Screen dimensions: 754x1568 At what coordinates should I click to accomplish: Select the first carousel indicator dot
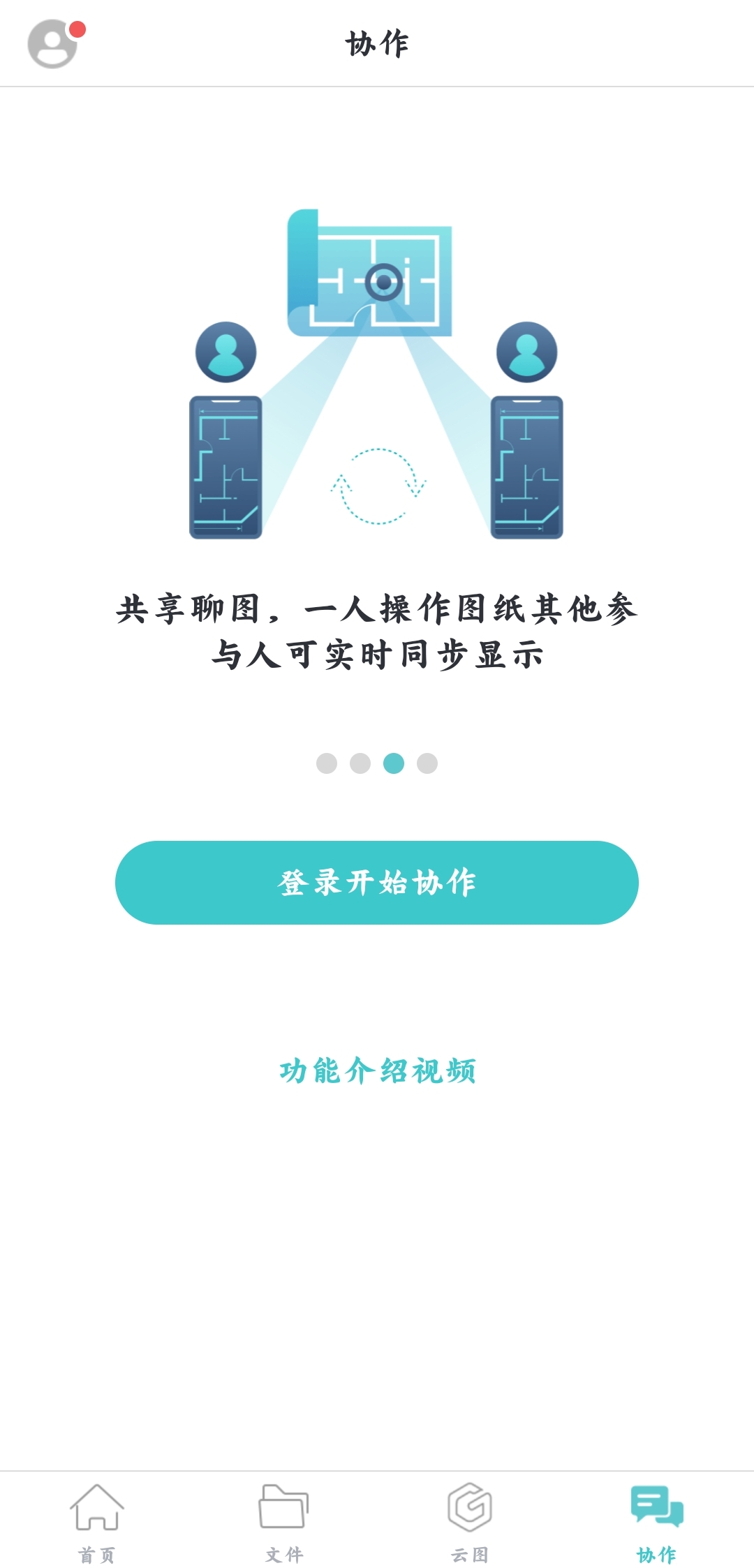point(325,764)
